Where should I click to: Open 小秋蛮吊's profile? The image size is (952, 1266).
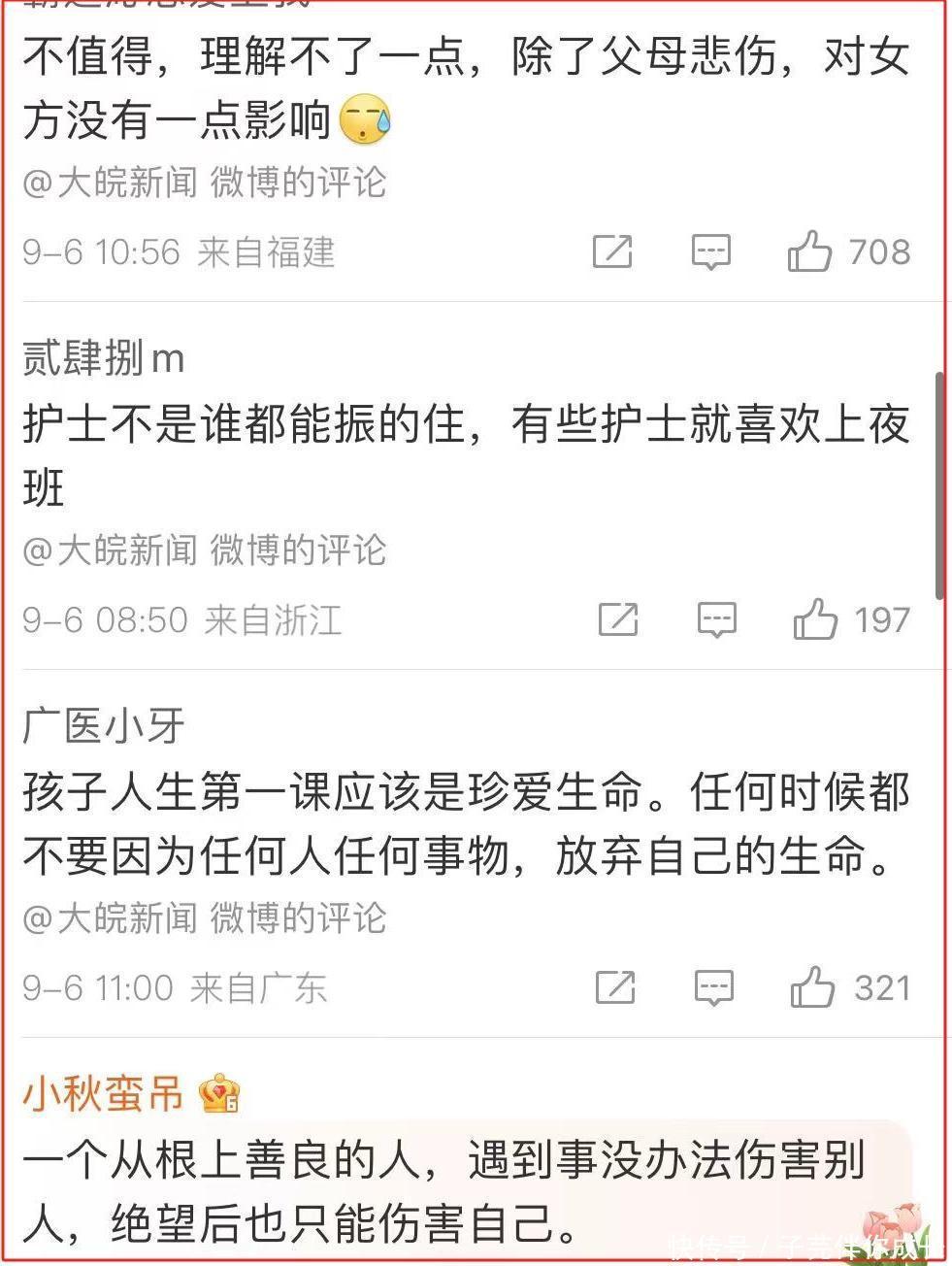[103, 1094]
